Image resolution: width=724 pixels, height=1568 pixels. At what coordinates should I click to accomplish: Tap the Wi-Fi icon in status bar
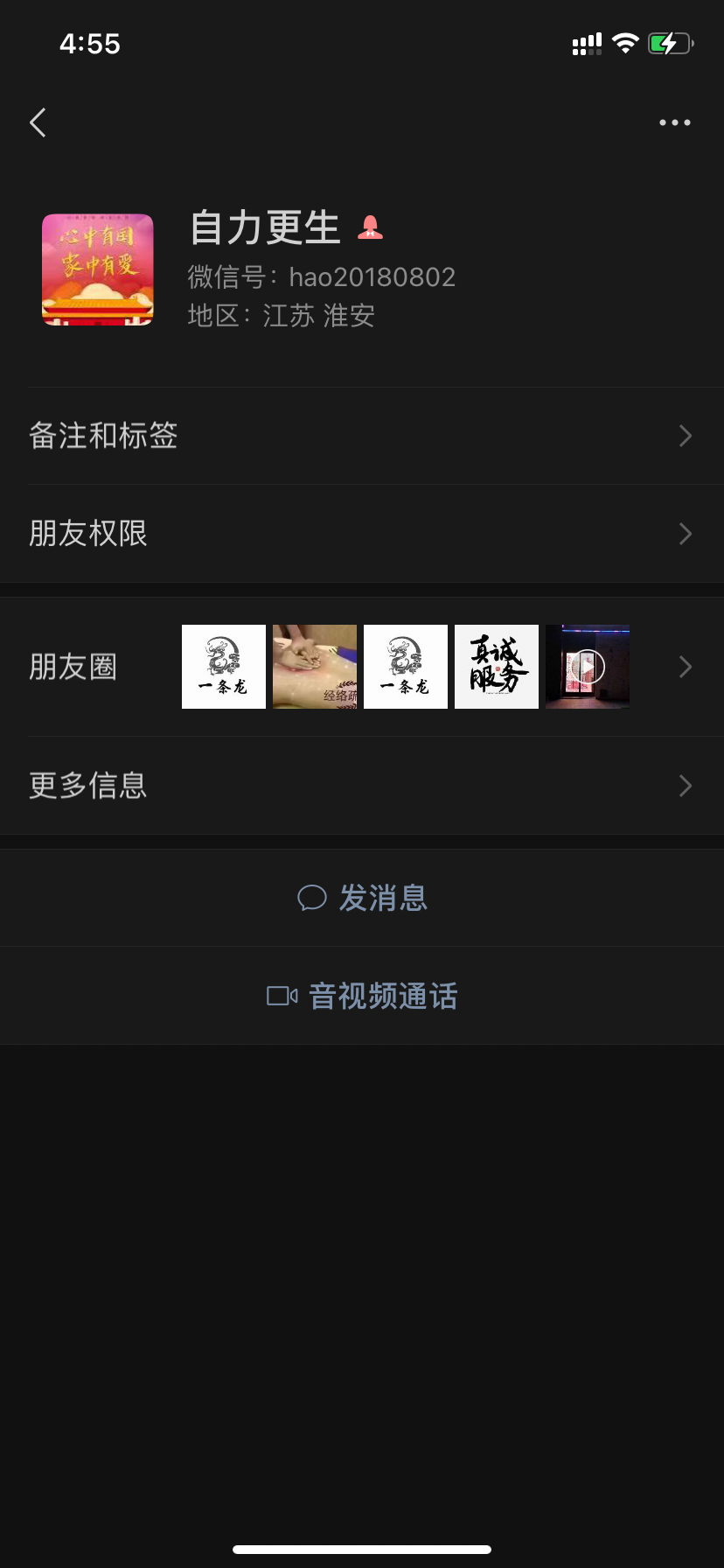point(625,42)
